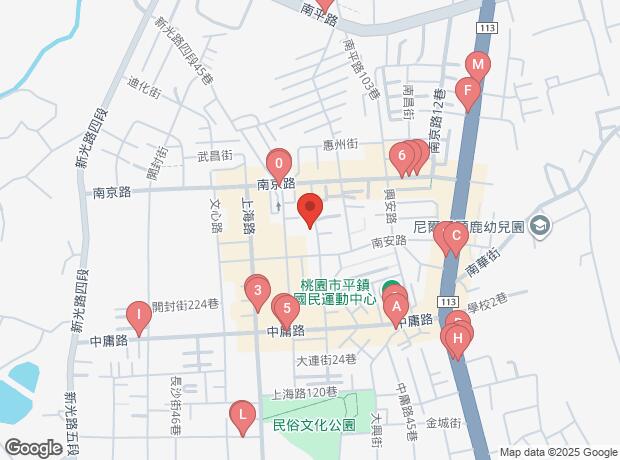Open the marker labeled C
Image resolution: width=620 pixels, height=460 pixels.
456,238
